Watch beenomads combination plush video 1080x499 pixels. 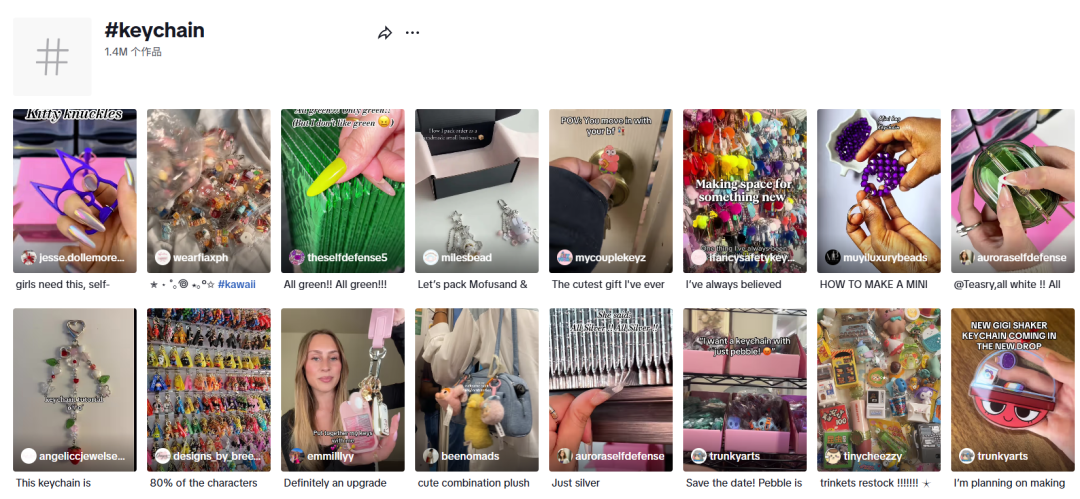476,390
